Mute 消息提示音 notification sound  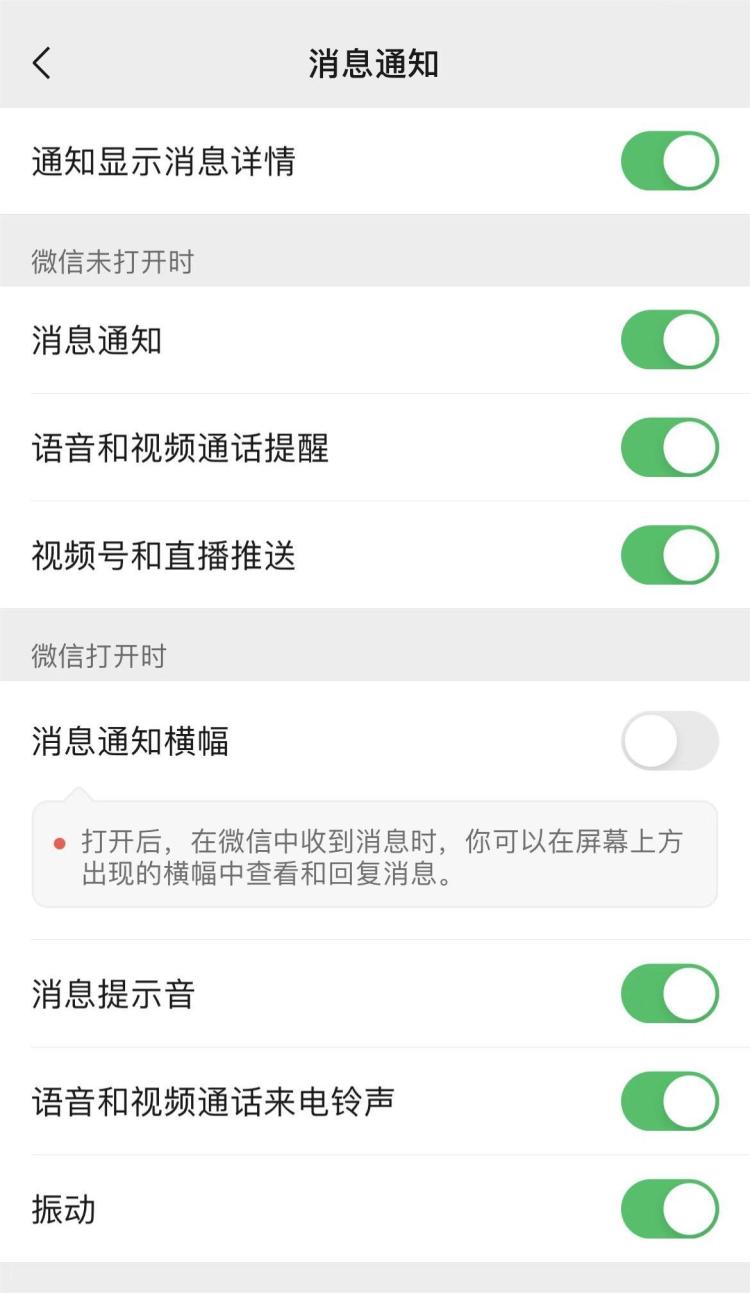670,995
